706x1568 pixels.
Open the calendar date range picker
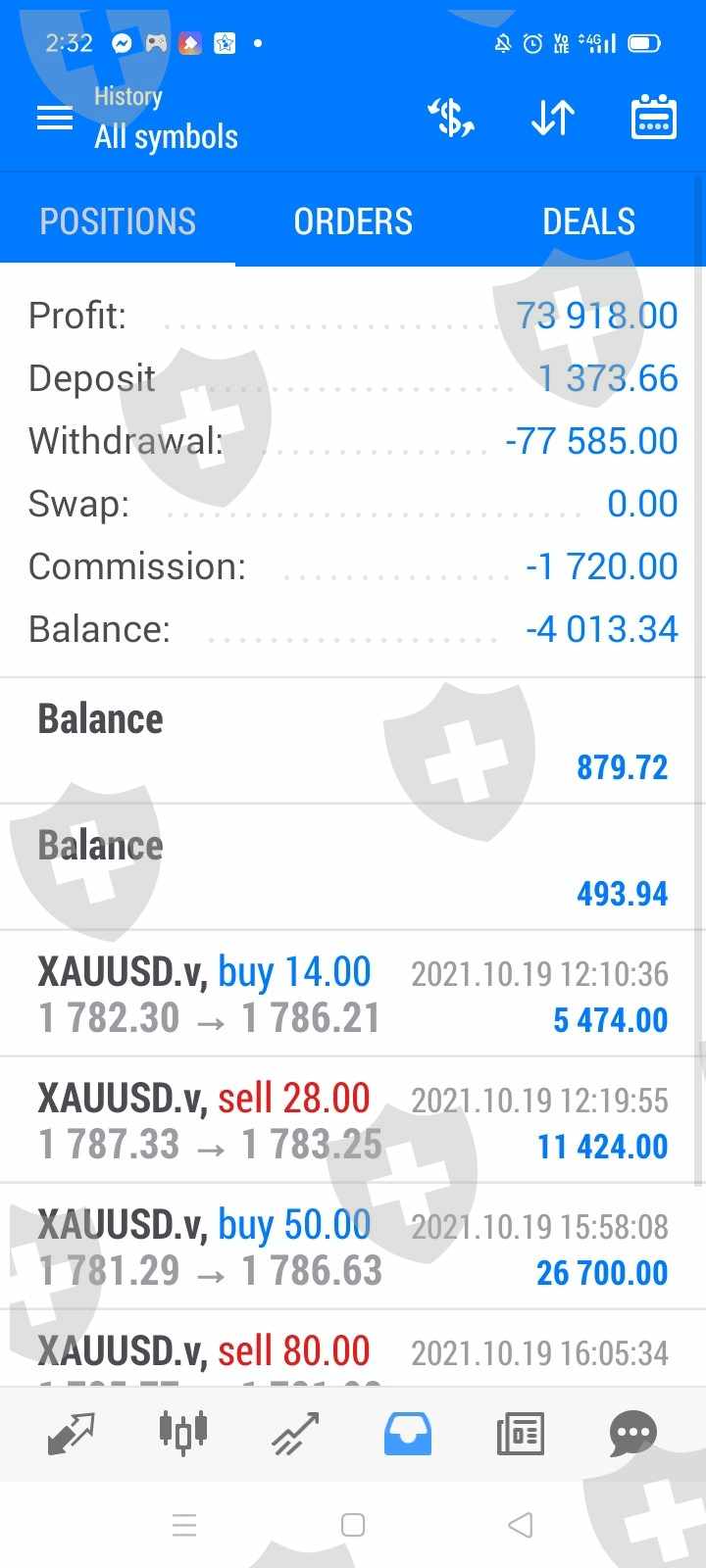(x=653, y=119)
